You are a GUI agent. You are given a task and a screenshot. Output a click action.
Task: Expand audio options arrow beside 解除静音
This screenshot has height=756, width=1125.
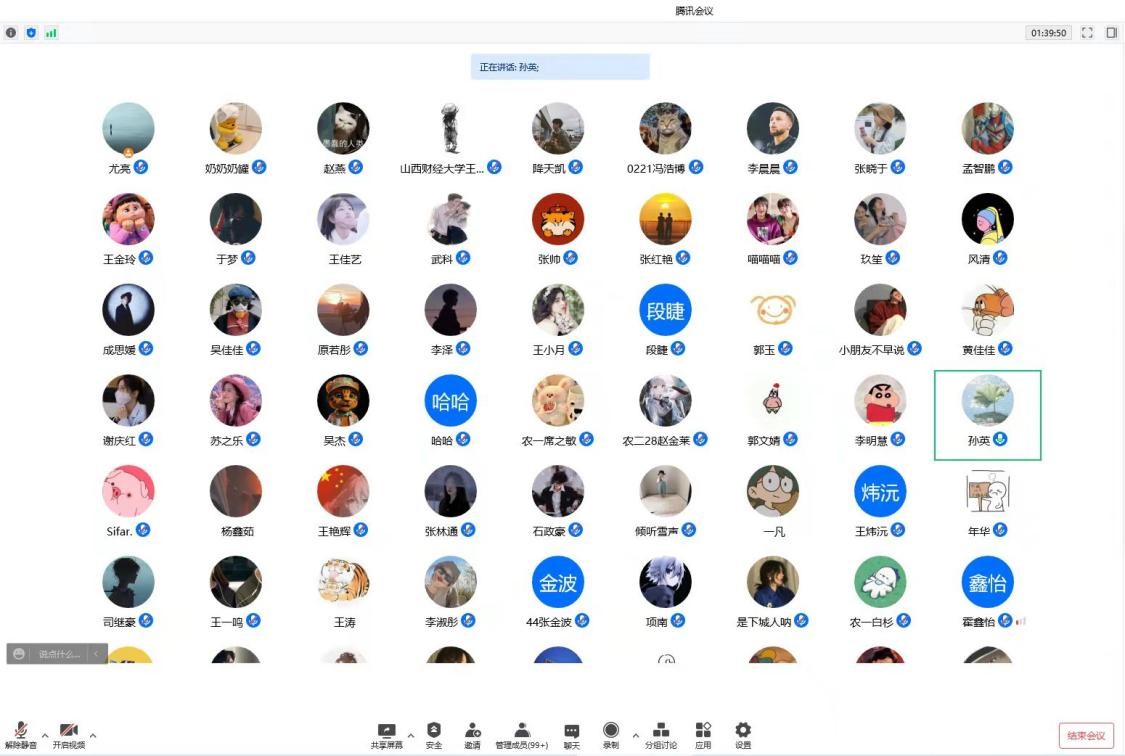tap(45, 735)
